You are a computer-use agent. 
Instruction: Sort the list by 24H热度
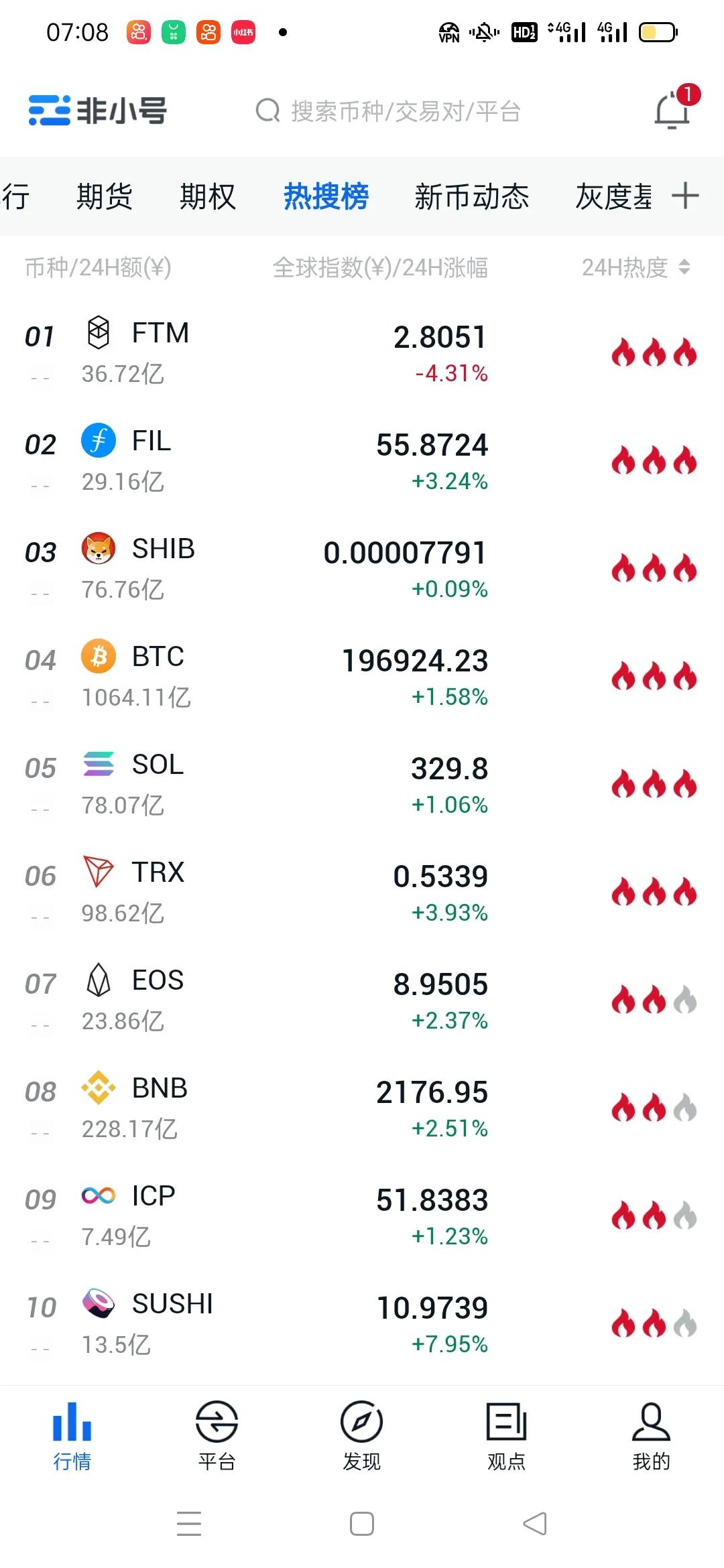coord(635,267)
